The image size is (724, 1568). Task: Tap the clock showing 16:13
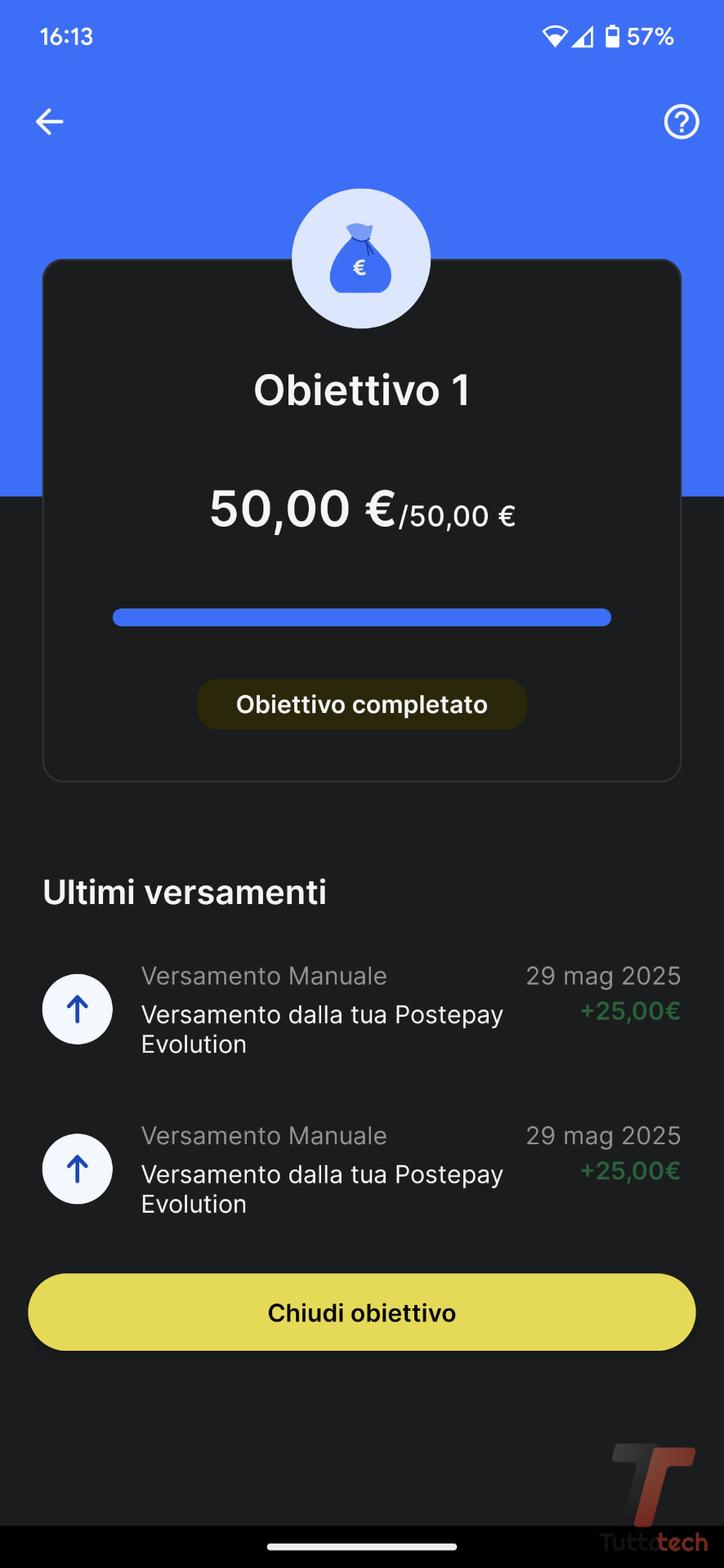65,36
